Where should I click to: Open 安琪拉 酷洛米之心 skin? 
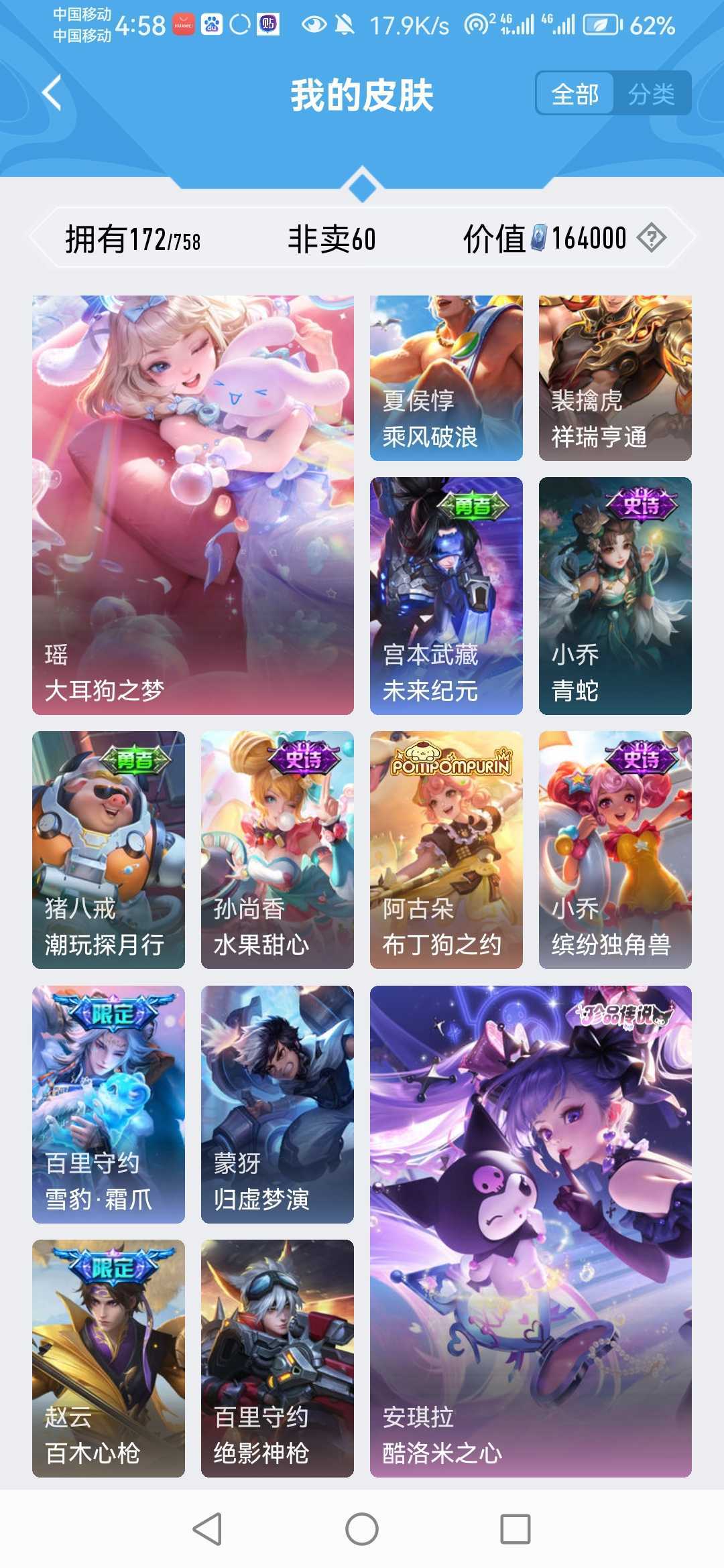click(531, 1232)
